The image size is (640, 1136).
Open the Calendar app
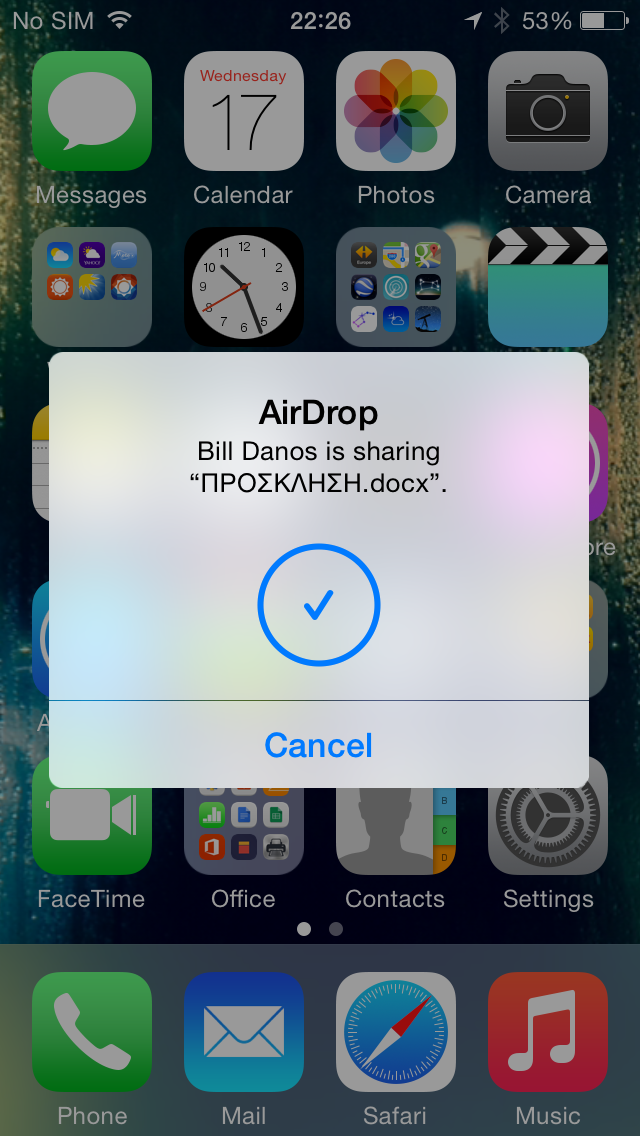pos(244,111)
